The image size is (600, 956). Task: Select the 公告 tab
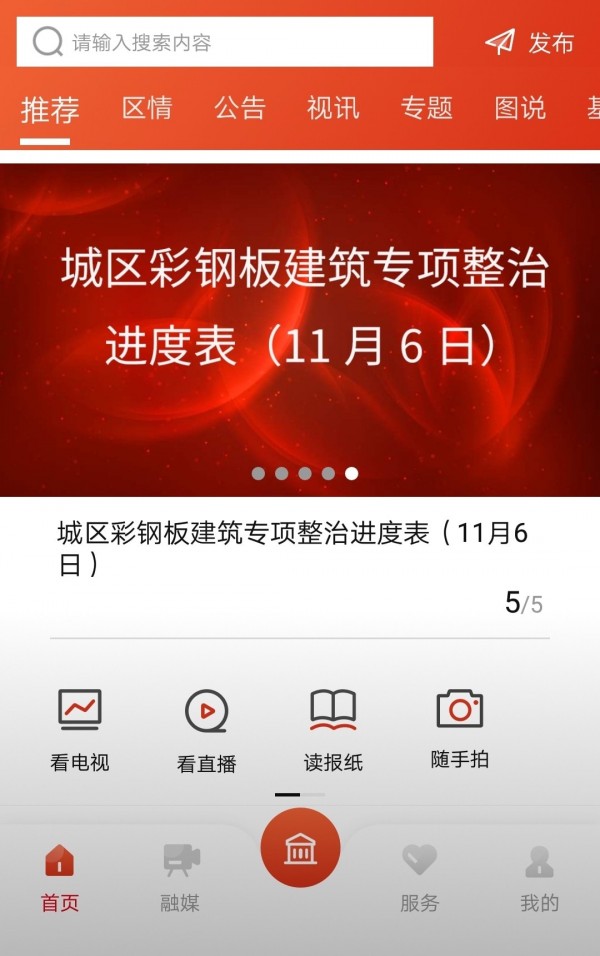coord(240,108)
